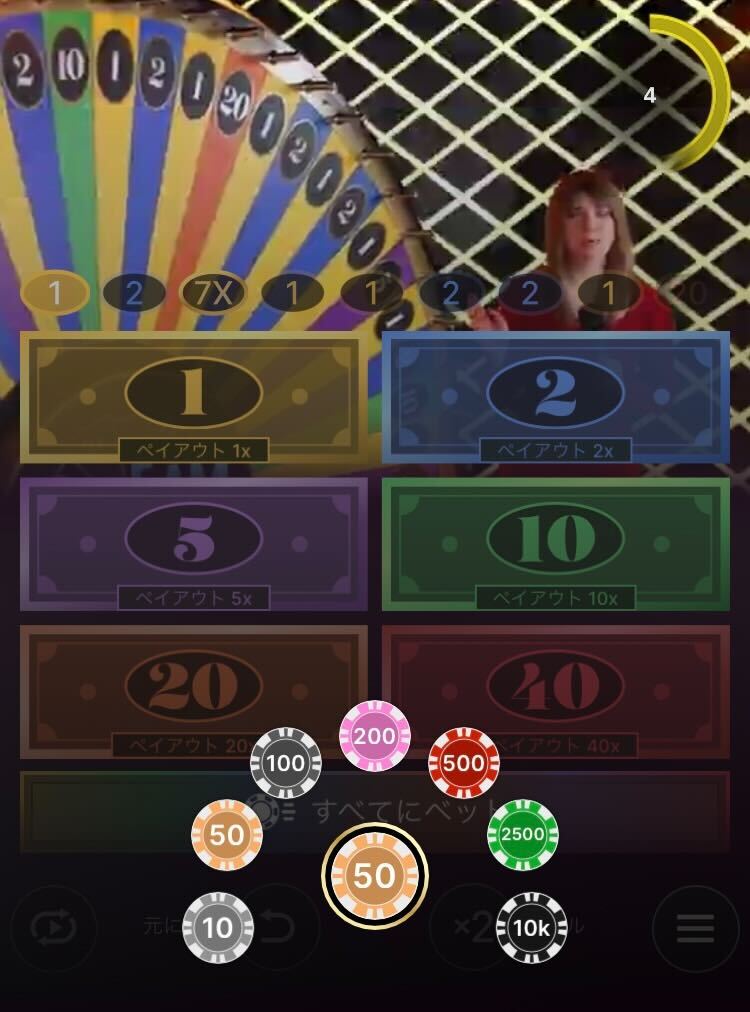
Task: Place a bet on the 1 spot
Action: pos(193,394)
